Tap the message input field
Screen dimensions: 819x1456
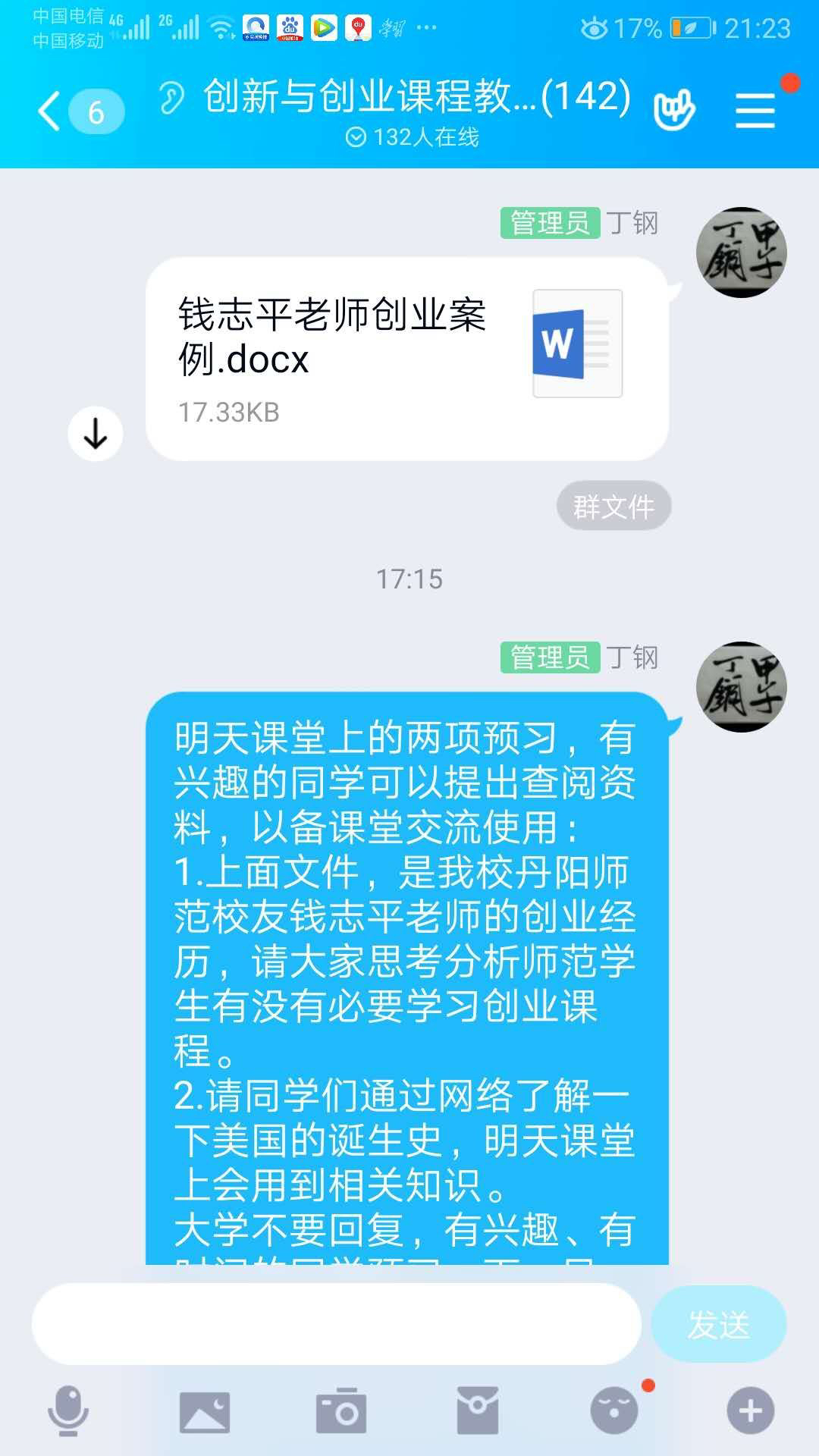[x=336, y=1324]
